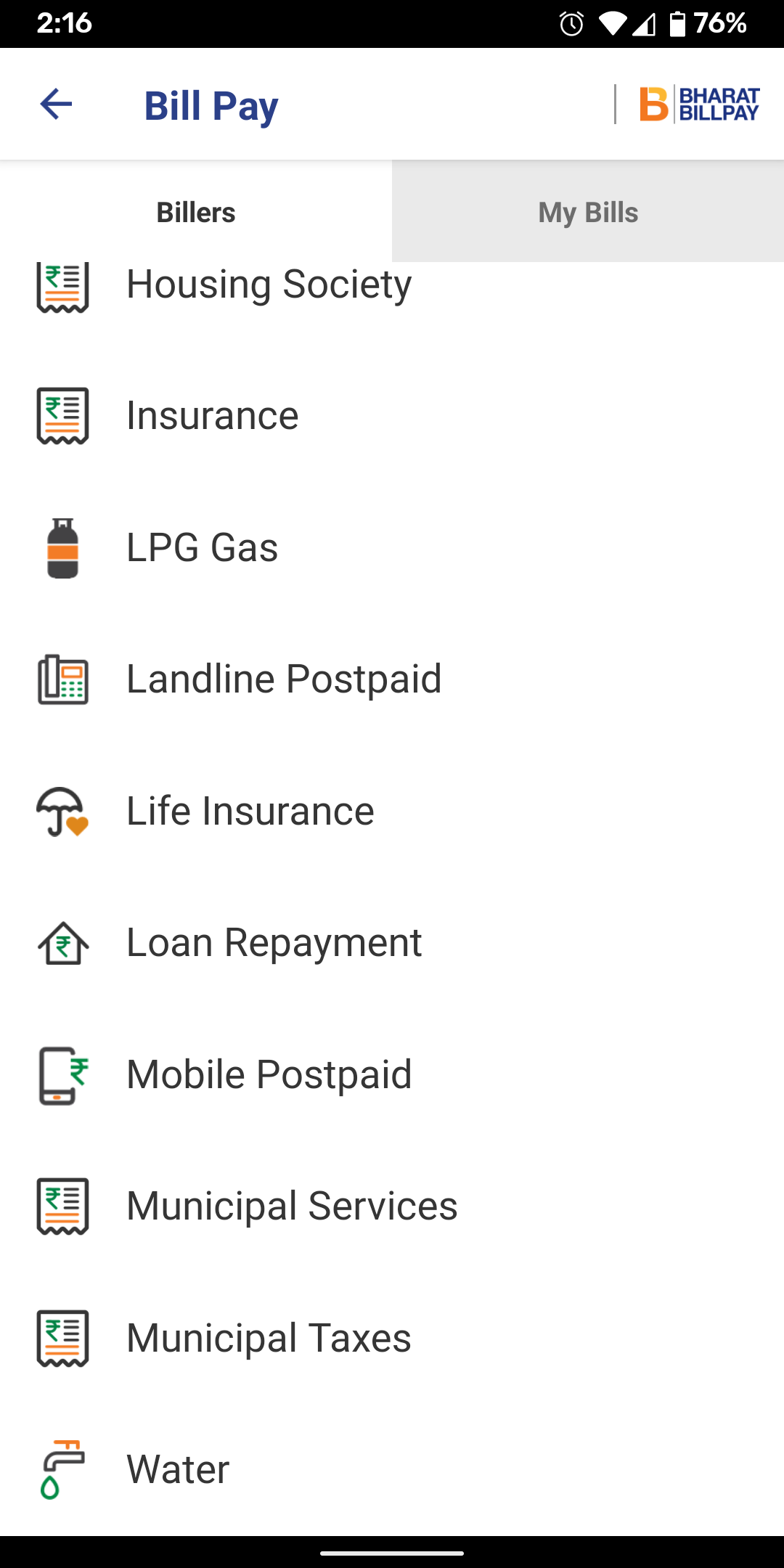The image size is (784, 1568).
Task: Go back using the arrow icon
Action: [x=56, y=105]
